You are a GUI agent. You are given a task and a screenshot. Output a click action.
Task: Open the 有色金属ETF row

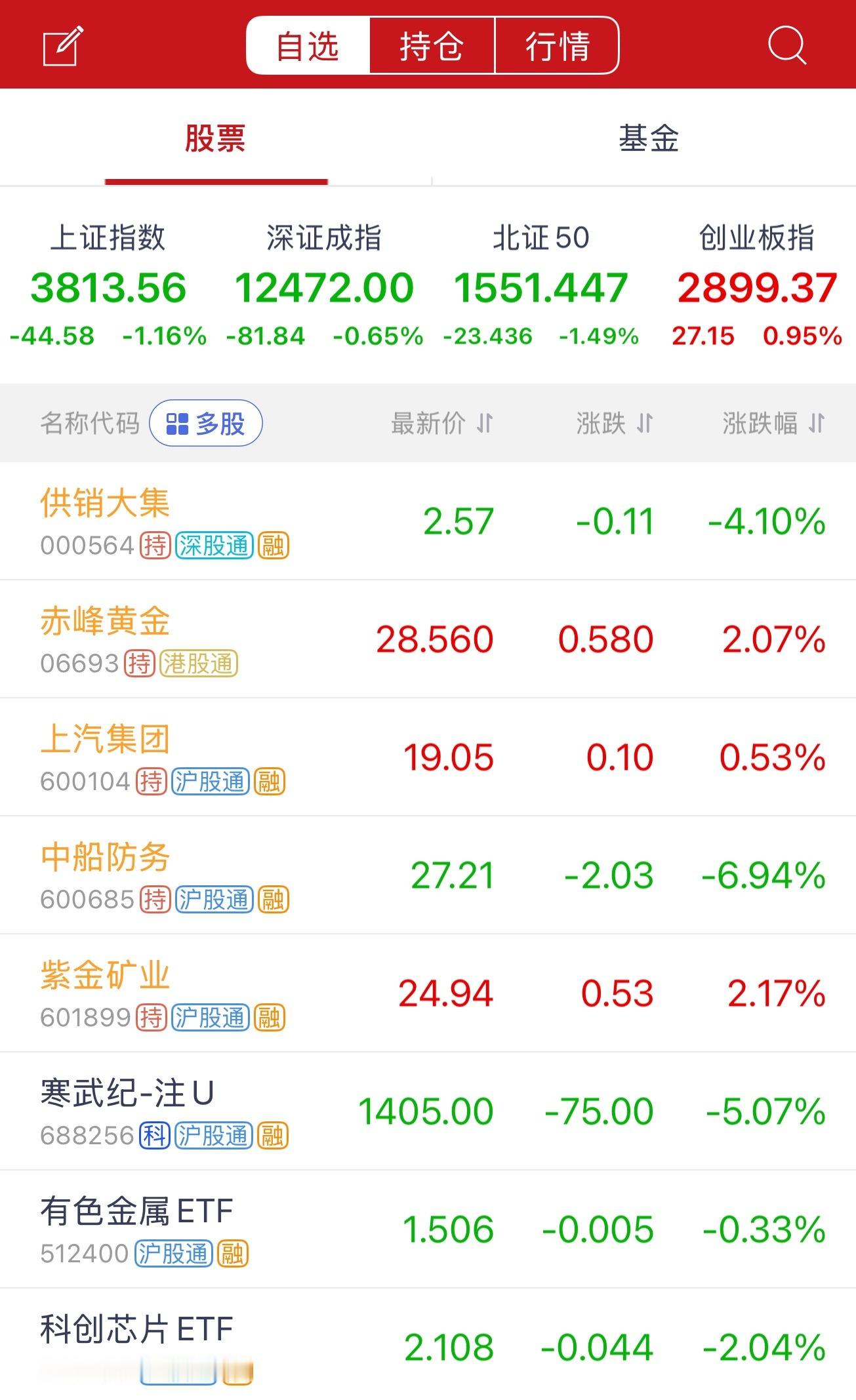[428, 1230]
